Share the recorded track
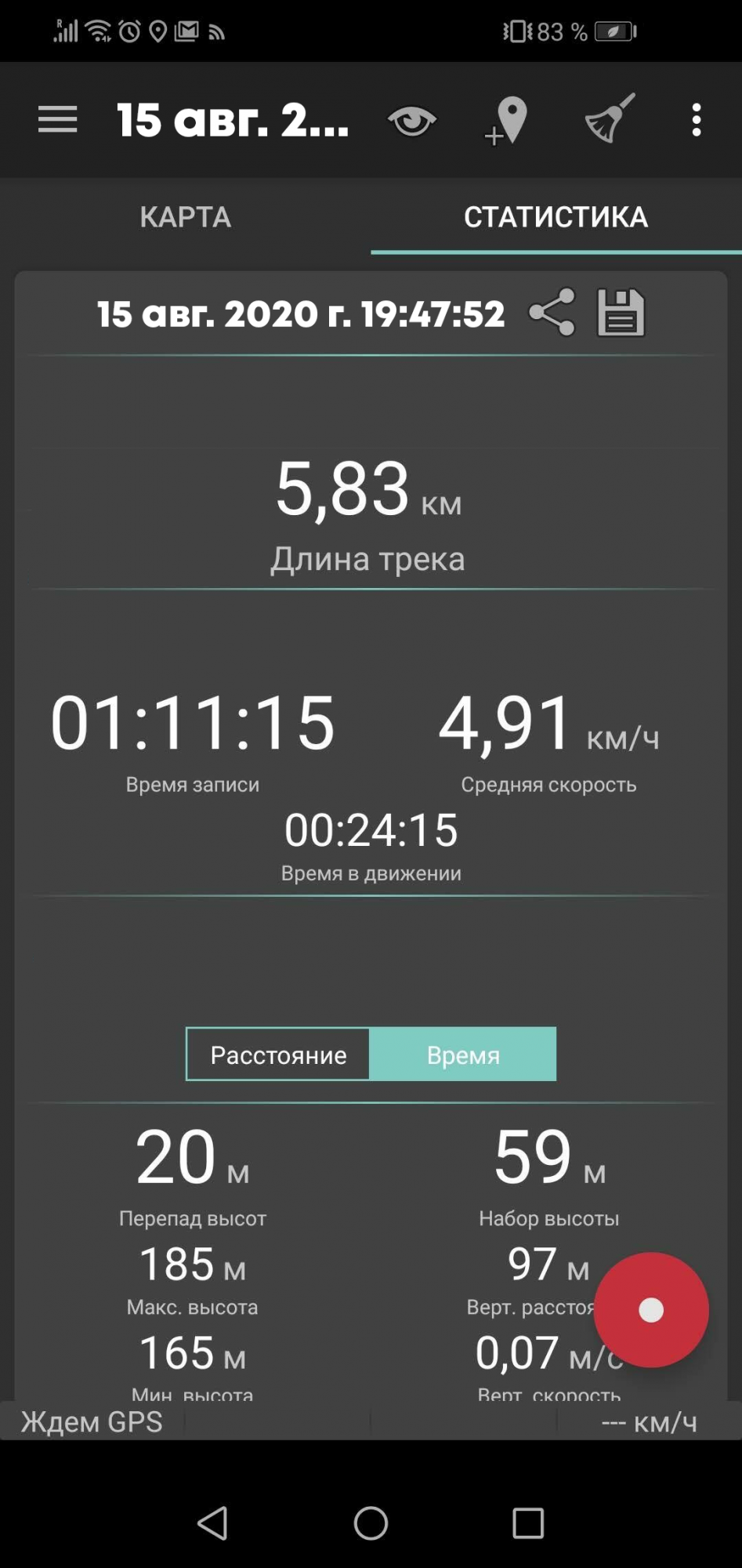Viewport: 742px width, 1568px height. [552, 312]
